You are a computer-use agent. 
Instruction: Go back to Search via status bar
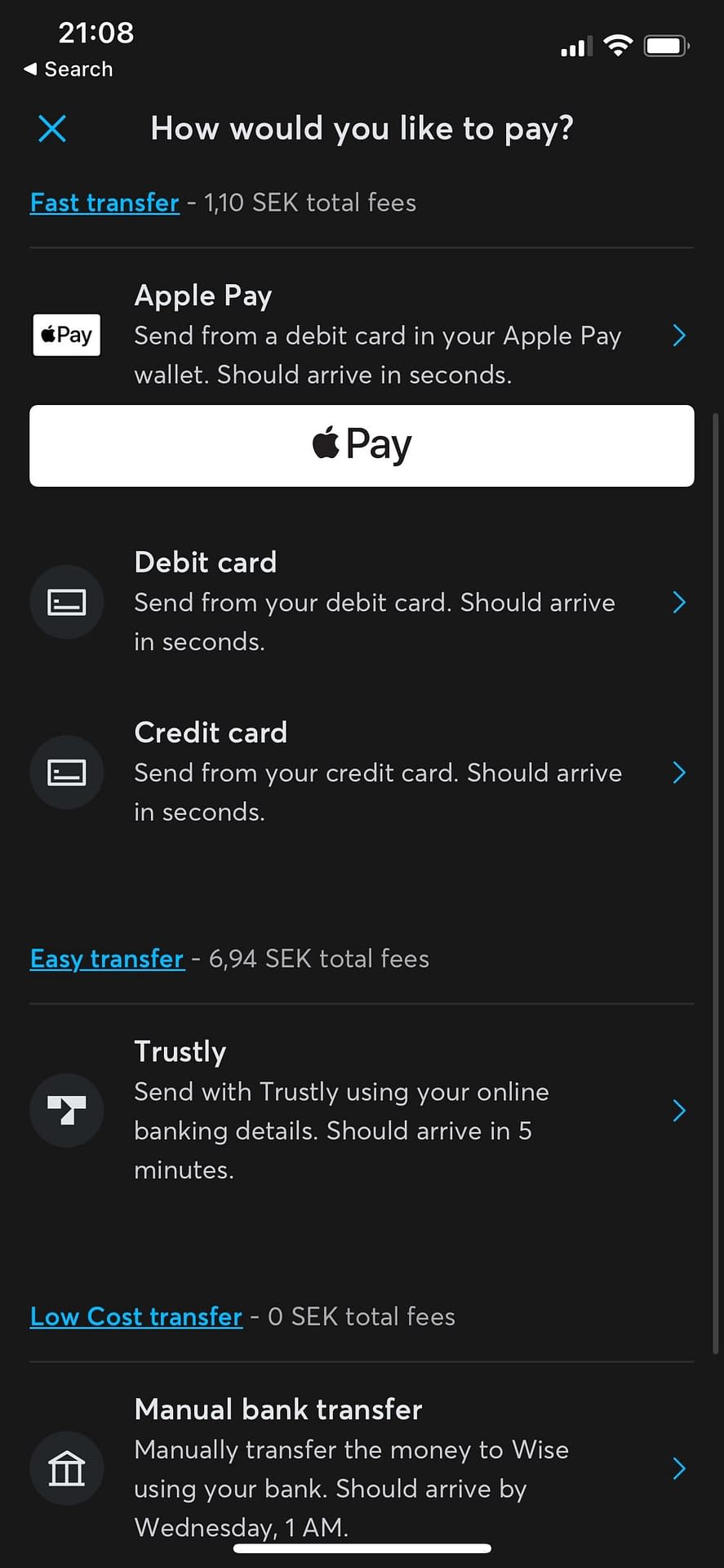click(x=69, y=69)
